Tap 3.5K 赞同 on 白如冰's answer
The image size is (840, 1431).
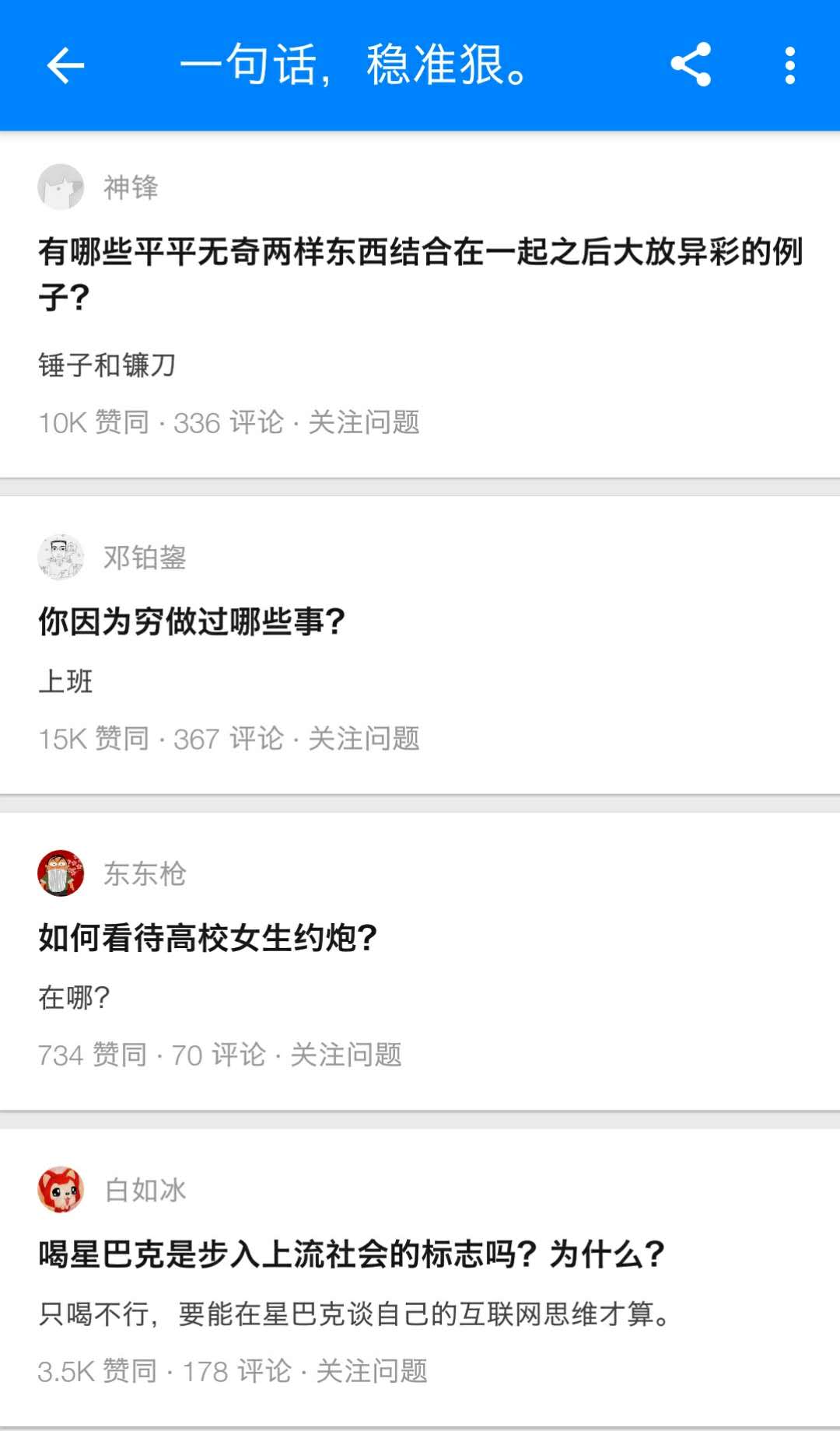point(100,1371)
